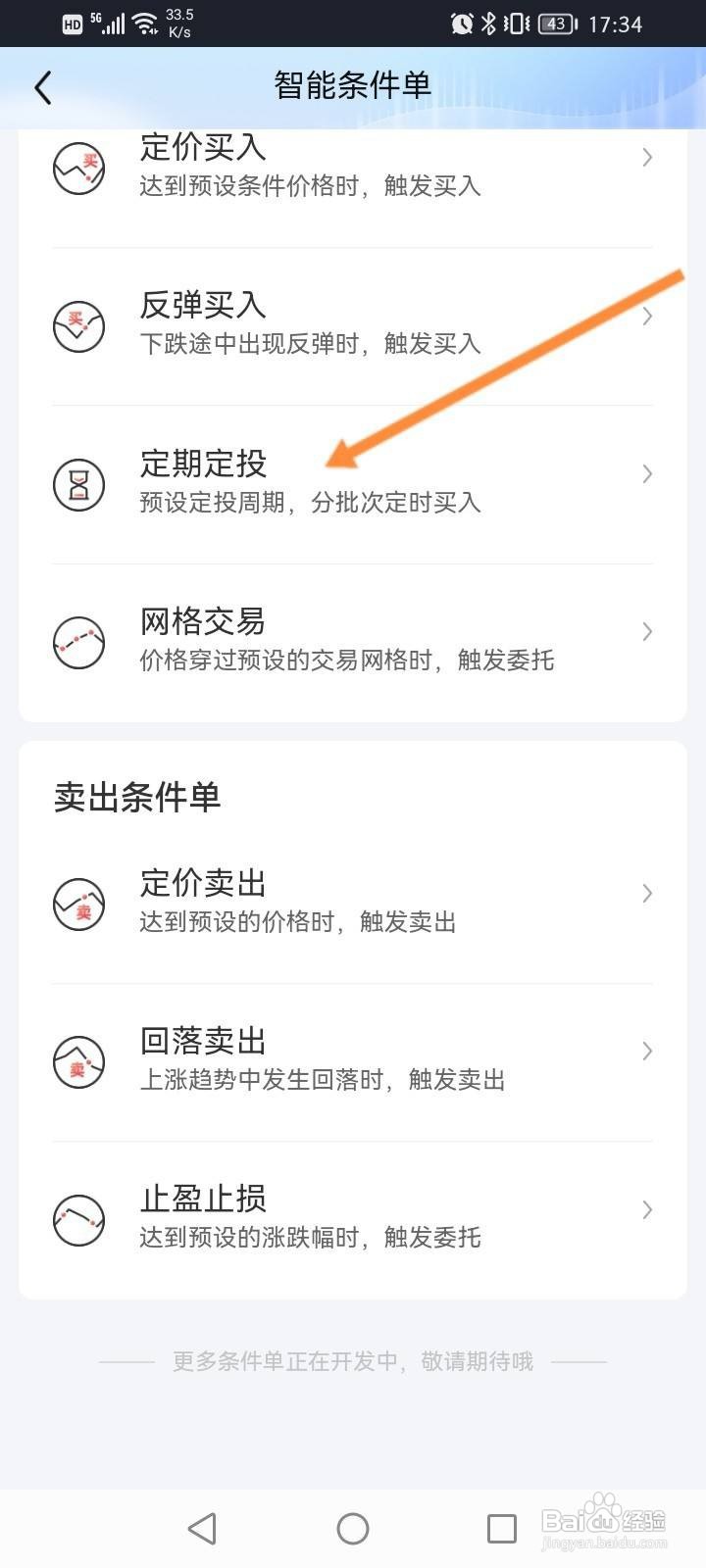Open 网格交易 grid trading
Viewport: 706px width, 1568px height.
(x=353, y=641)
